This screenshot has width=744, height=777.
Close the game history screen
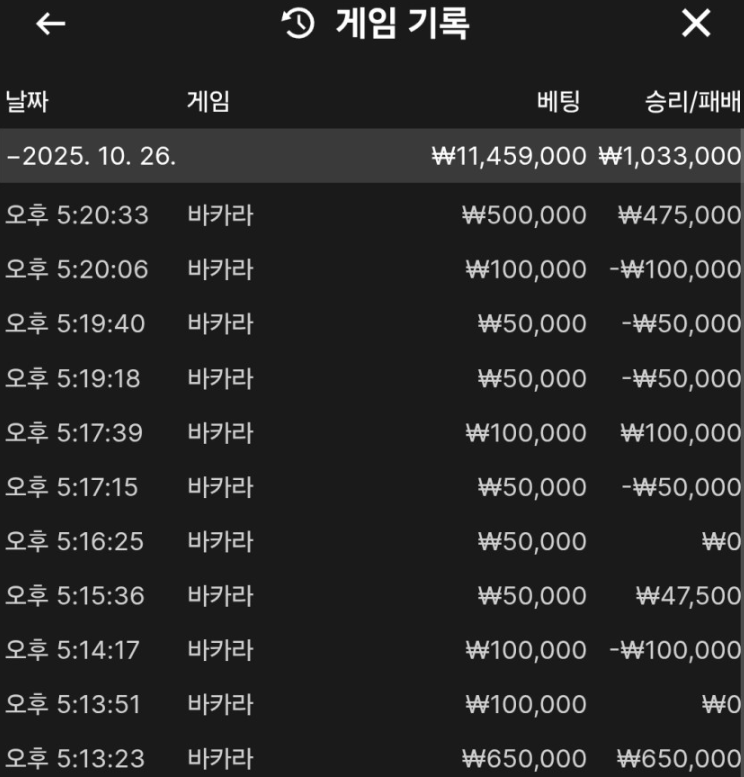tap(695, 24)
